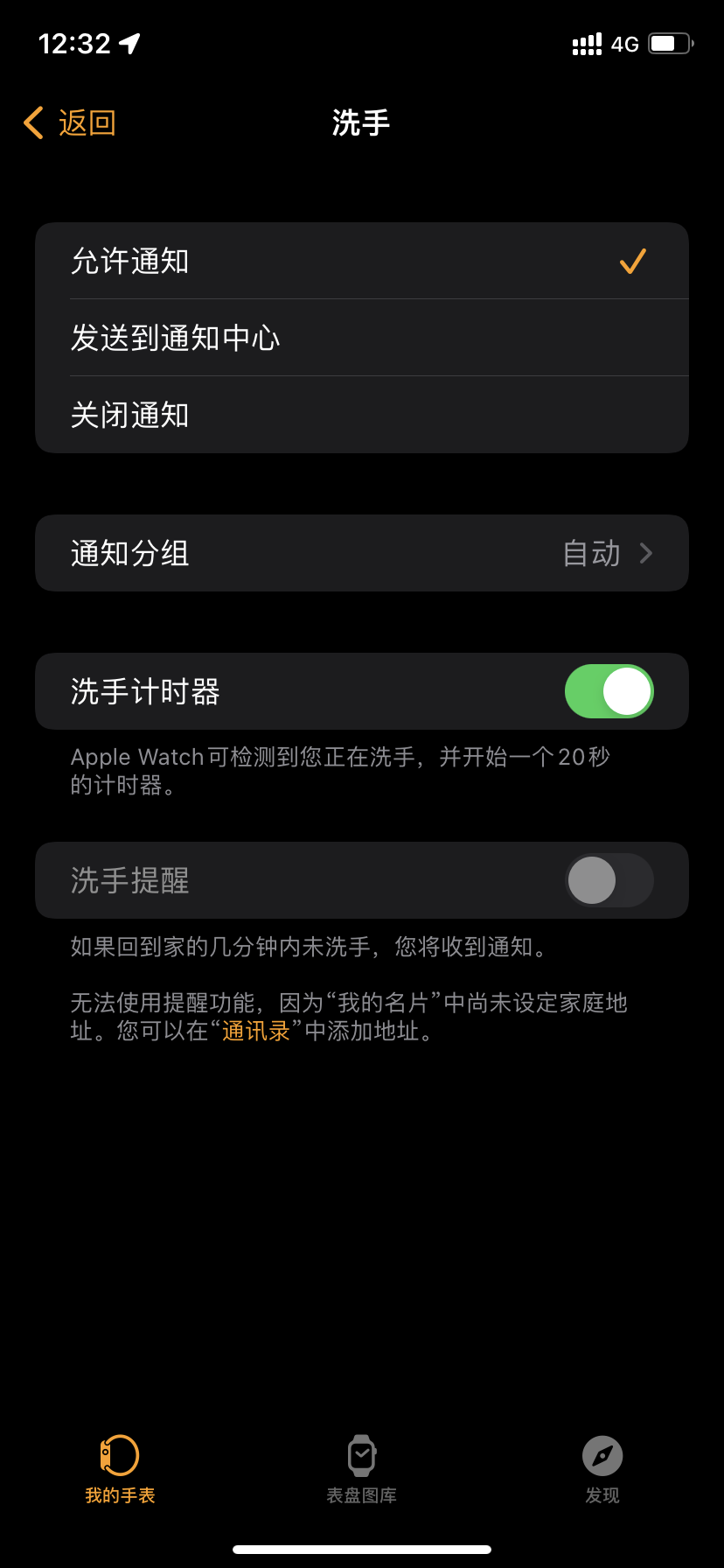Select the 允许通知 option

click(361, 261)
